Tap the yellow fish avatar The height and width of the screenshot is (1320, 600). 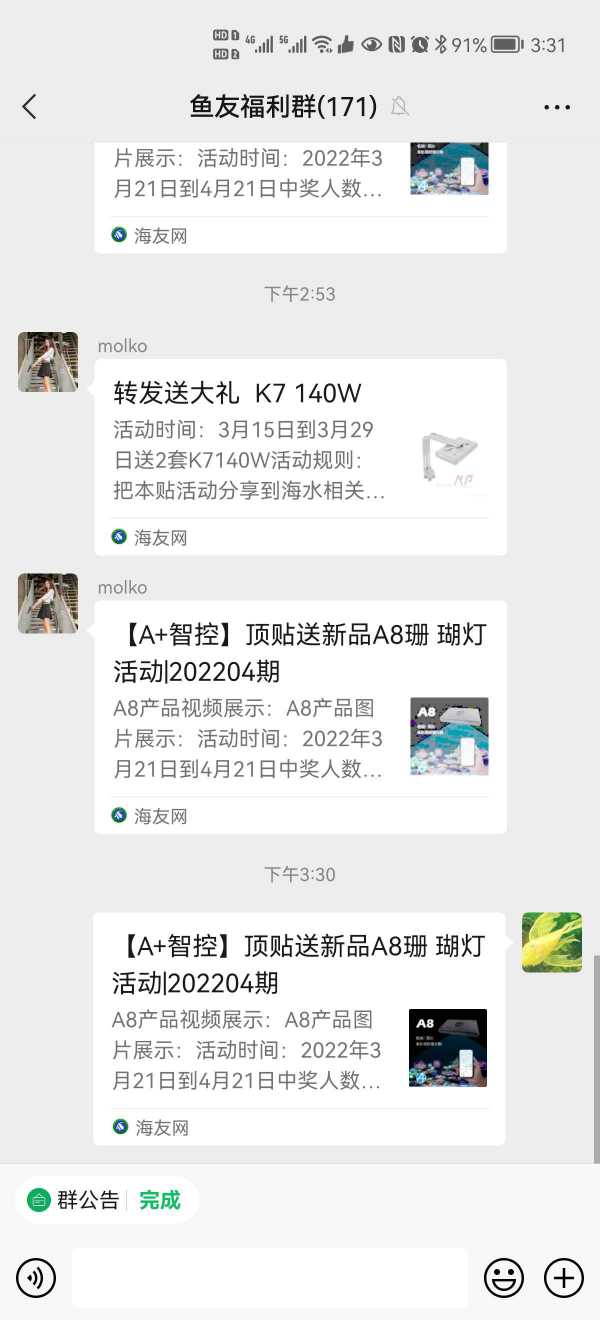(x=552, y=942)
